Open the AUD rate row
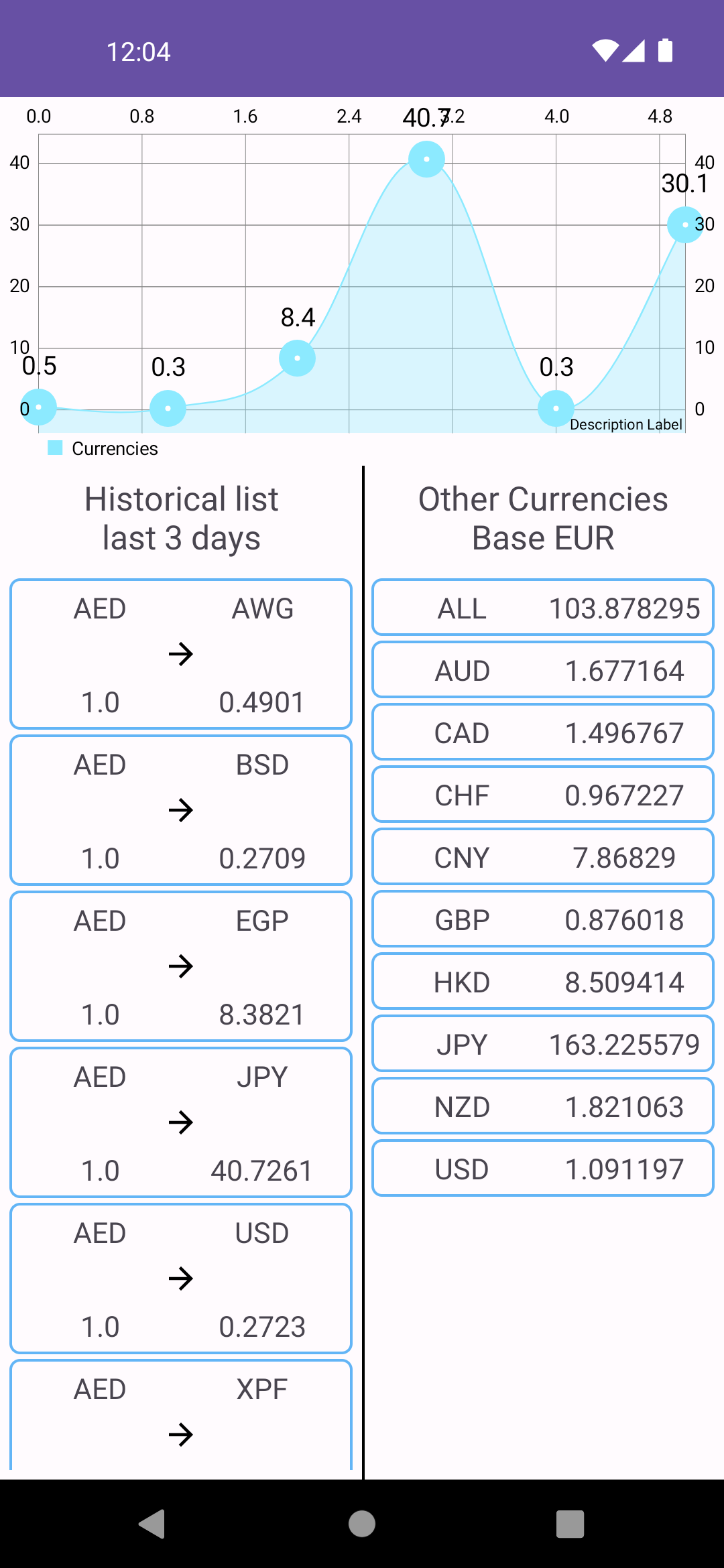Screen dimensions: 724x1568 pos(543,670)
